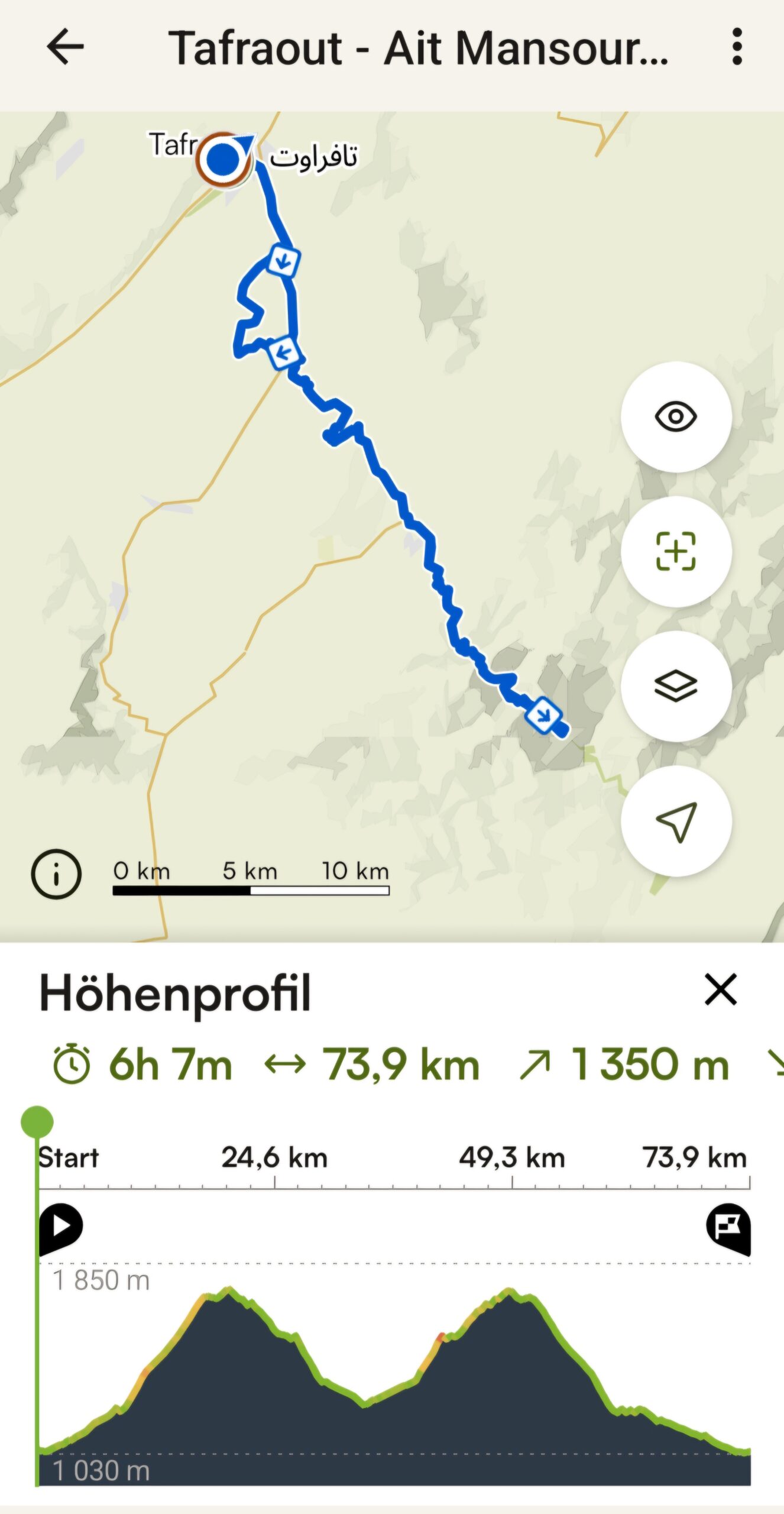The height and width of the screenshot is (1514, 784).
Task: Center map on my current location
Action: point(676,821)
